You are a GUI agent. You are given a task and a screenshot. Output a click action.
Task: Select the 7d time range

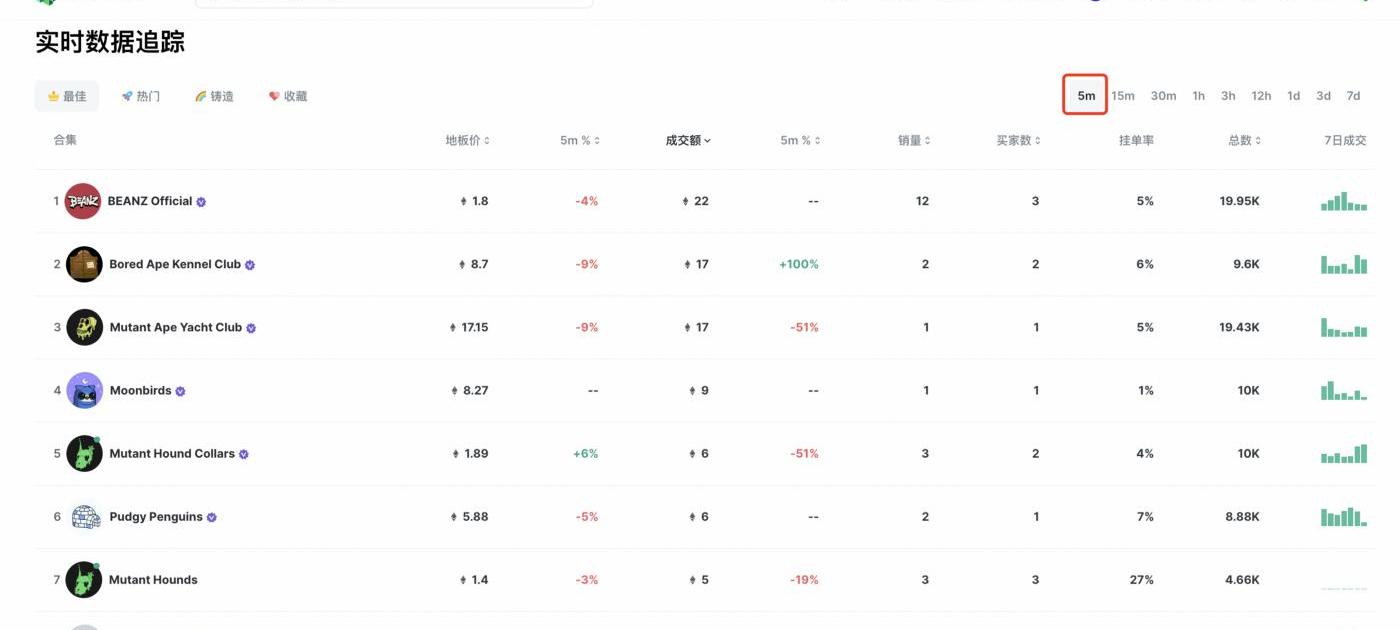click(1353, 96)
